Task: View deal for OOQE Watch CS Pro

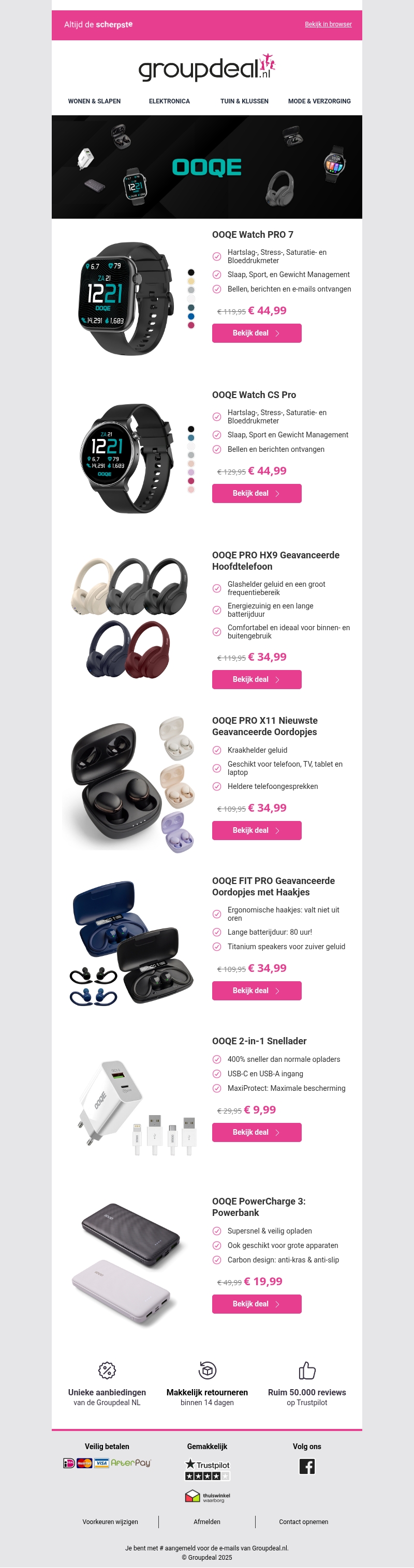Action: 256,493
